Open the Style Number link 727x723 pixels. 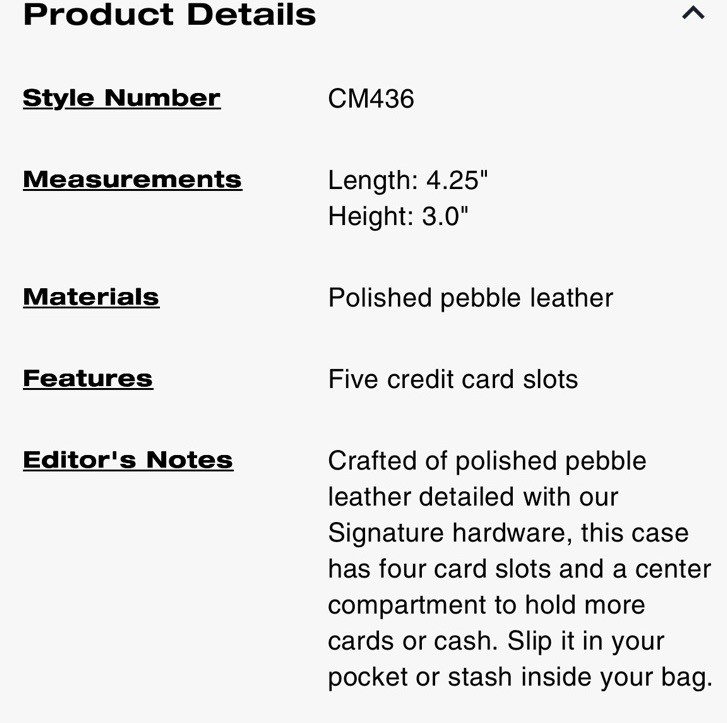pyautogui.click(x=121, y=98)
